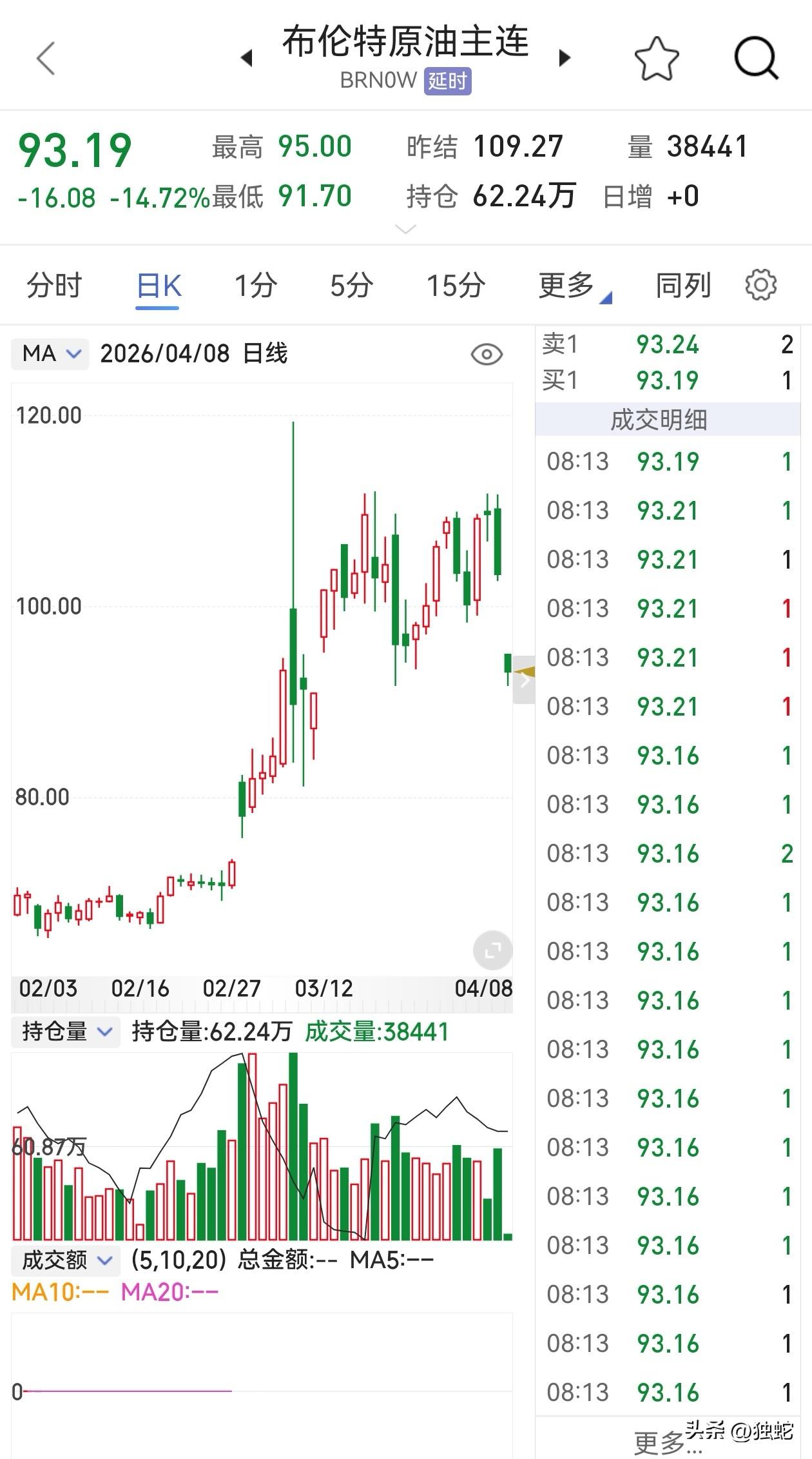This screenshot has height=1459, width=812.
Task: Open the 持仓量 indicator dropdown
Action: tap(64, 1031)
